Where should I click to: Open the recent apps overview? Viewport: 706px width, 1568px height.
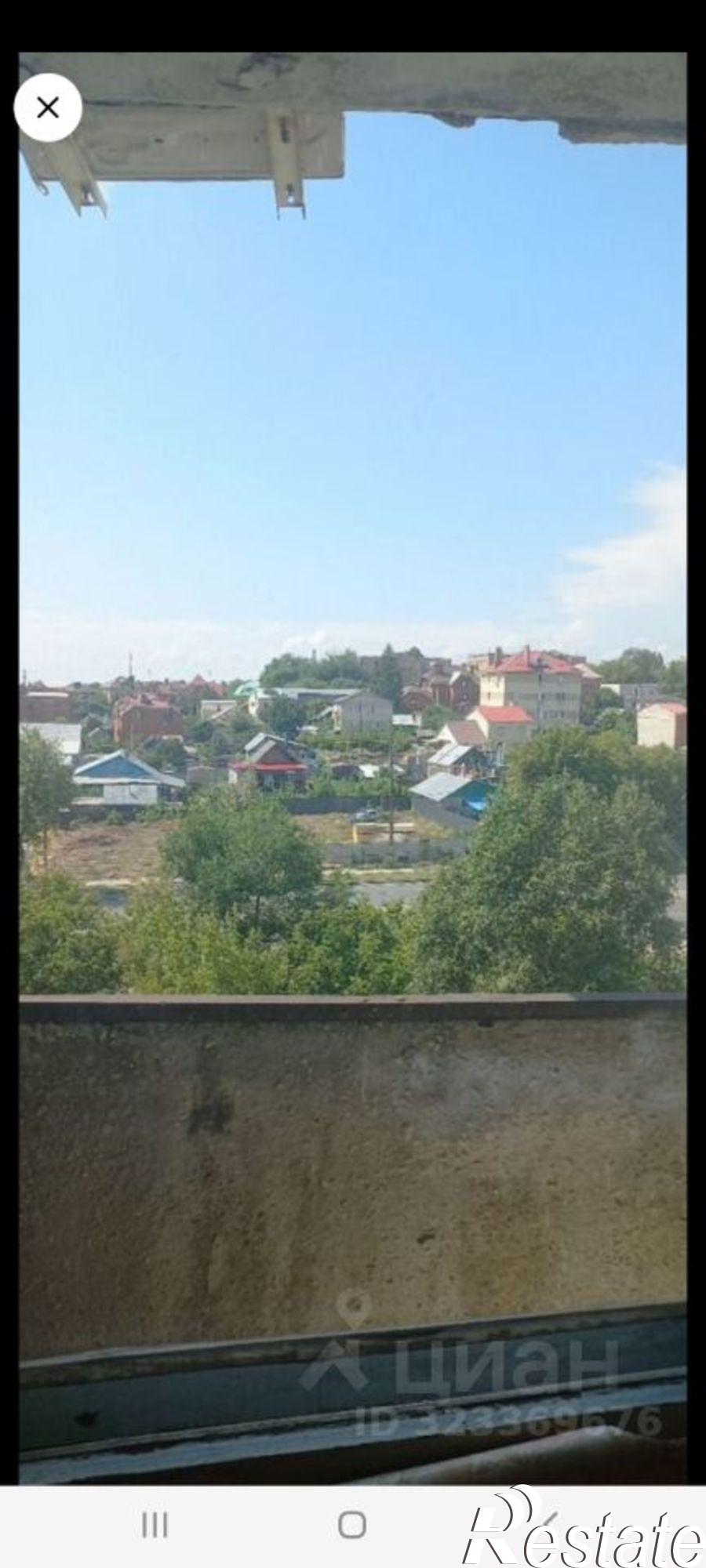point(155,1525)
